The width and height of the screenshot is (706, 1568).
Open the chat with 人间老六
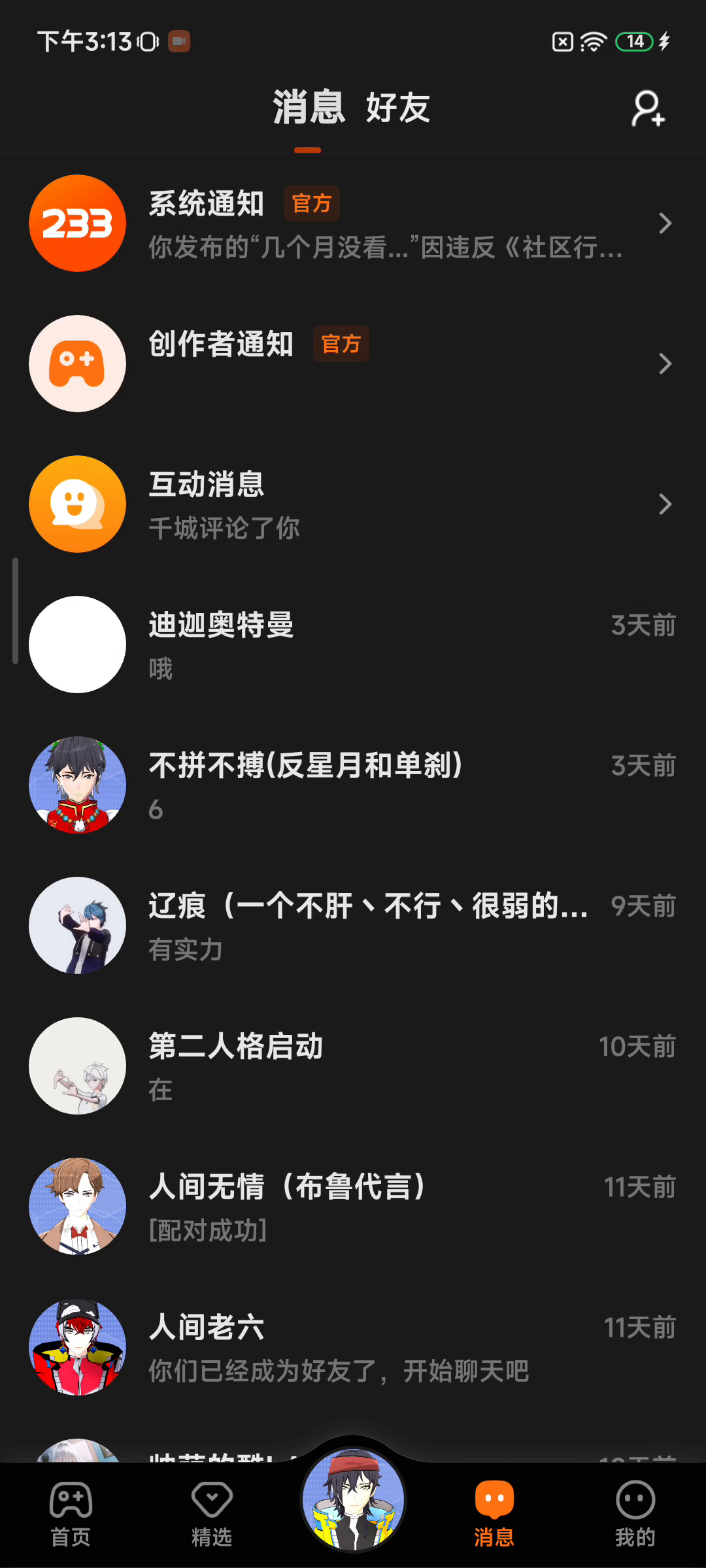(353, 1347)
